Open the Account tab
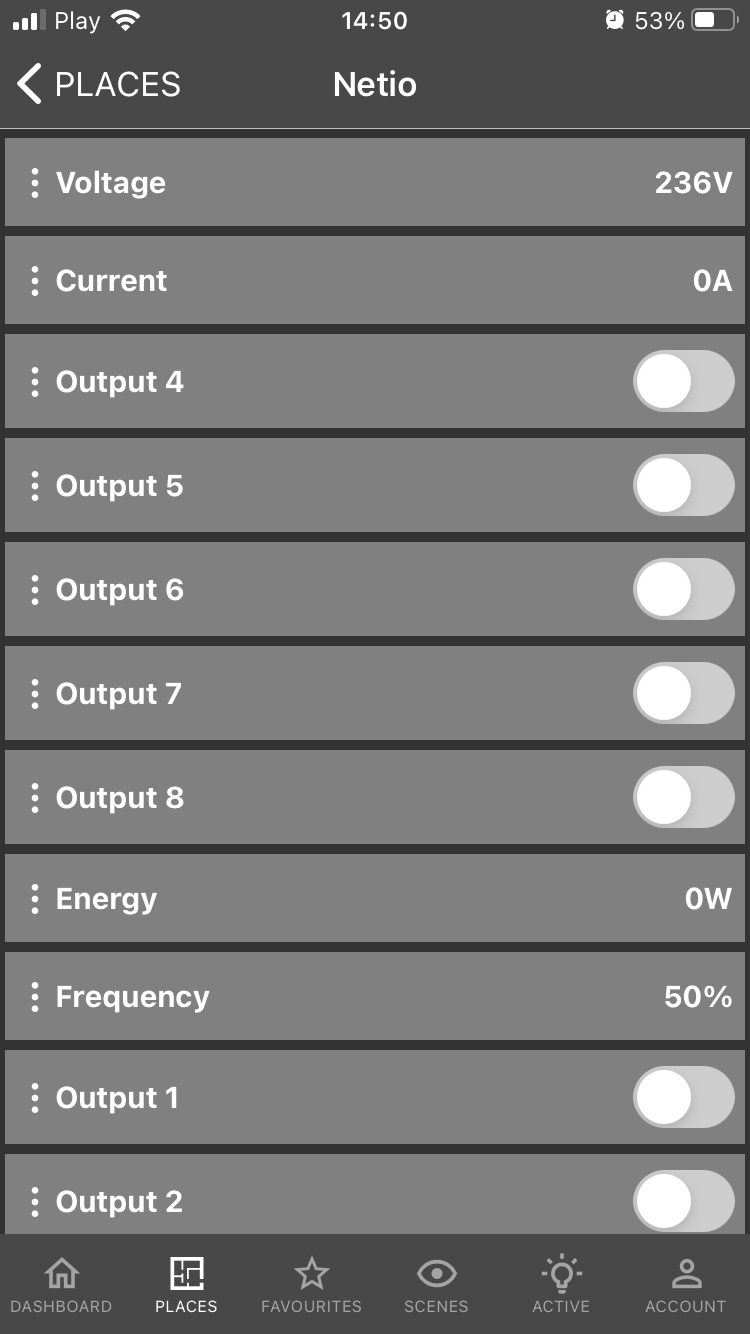750x1334 pixels. [686, 1285]
